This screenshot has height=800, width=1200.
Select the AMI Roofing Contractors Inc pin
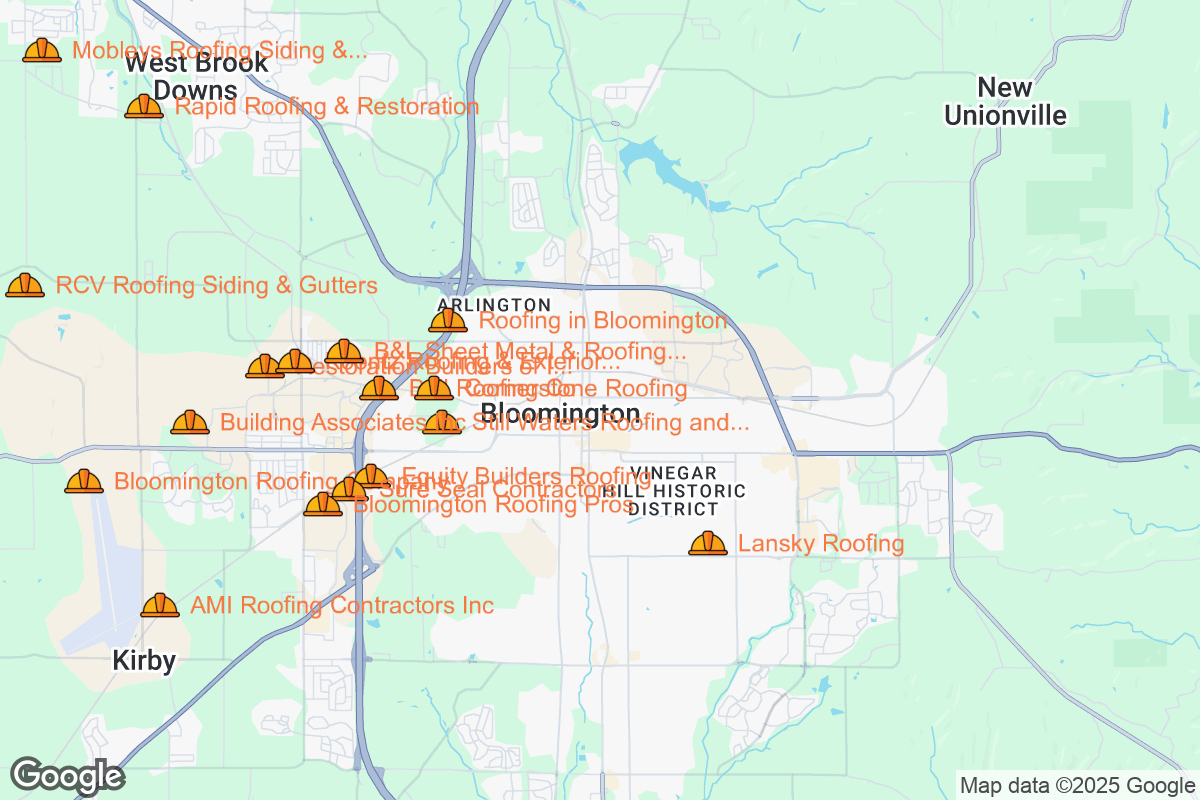point(160,606)
